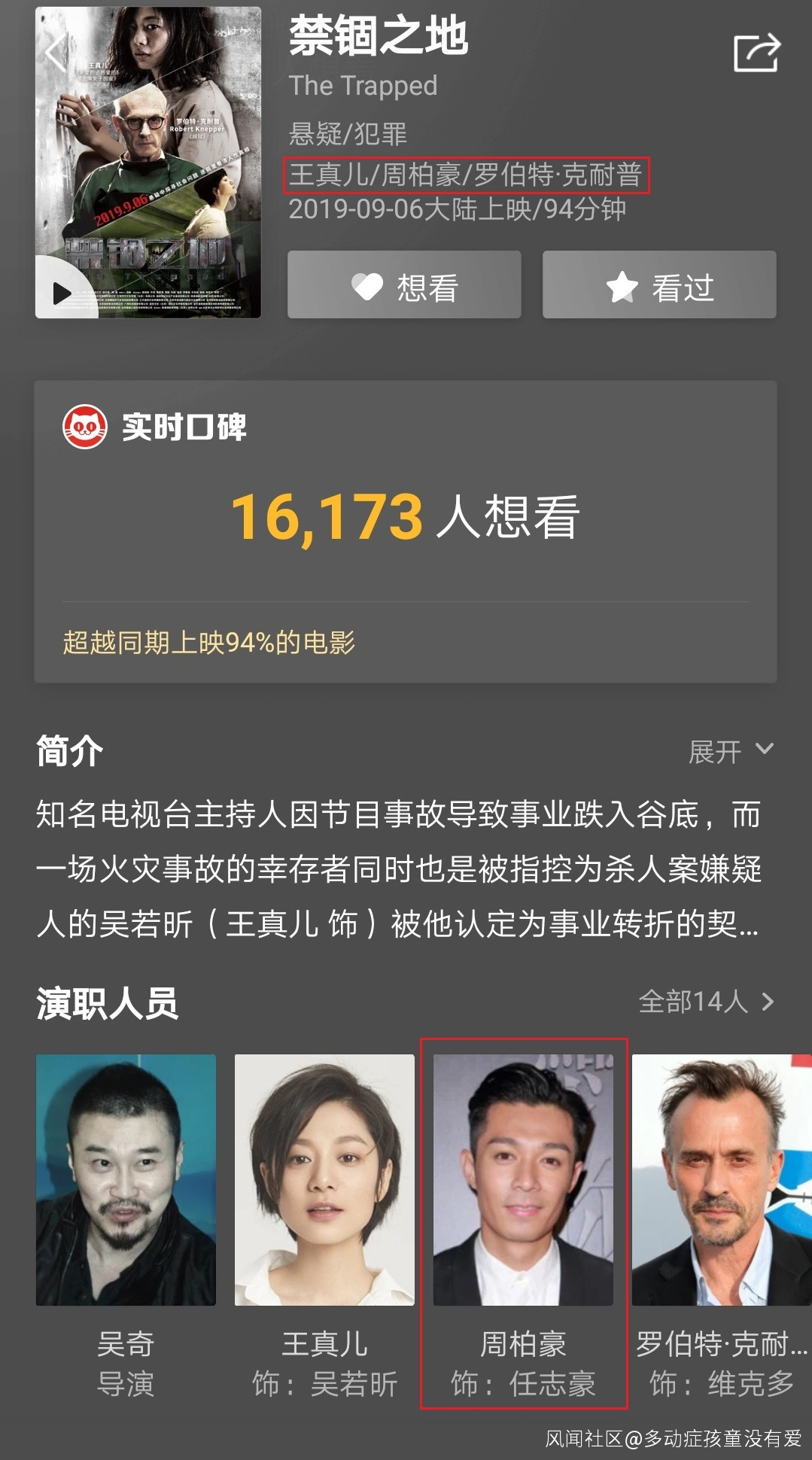Open the 实时口碑 rating card
This screenshot has width=812, height=1460.
(x=406, y=531)
